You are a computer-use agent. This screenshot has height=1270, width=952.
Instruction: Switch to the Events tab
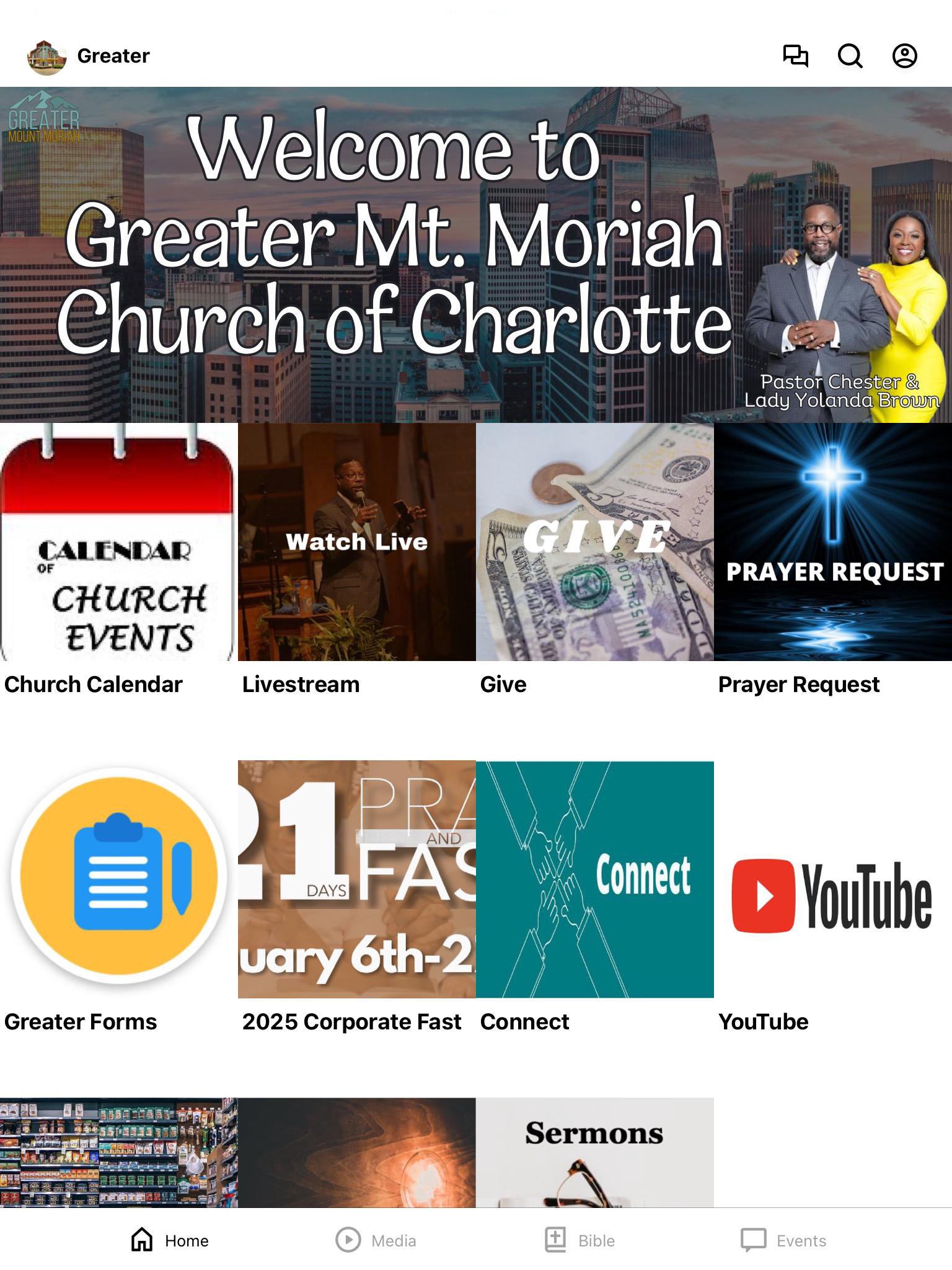783,1240
